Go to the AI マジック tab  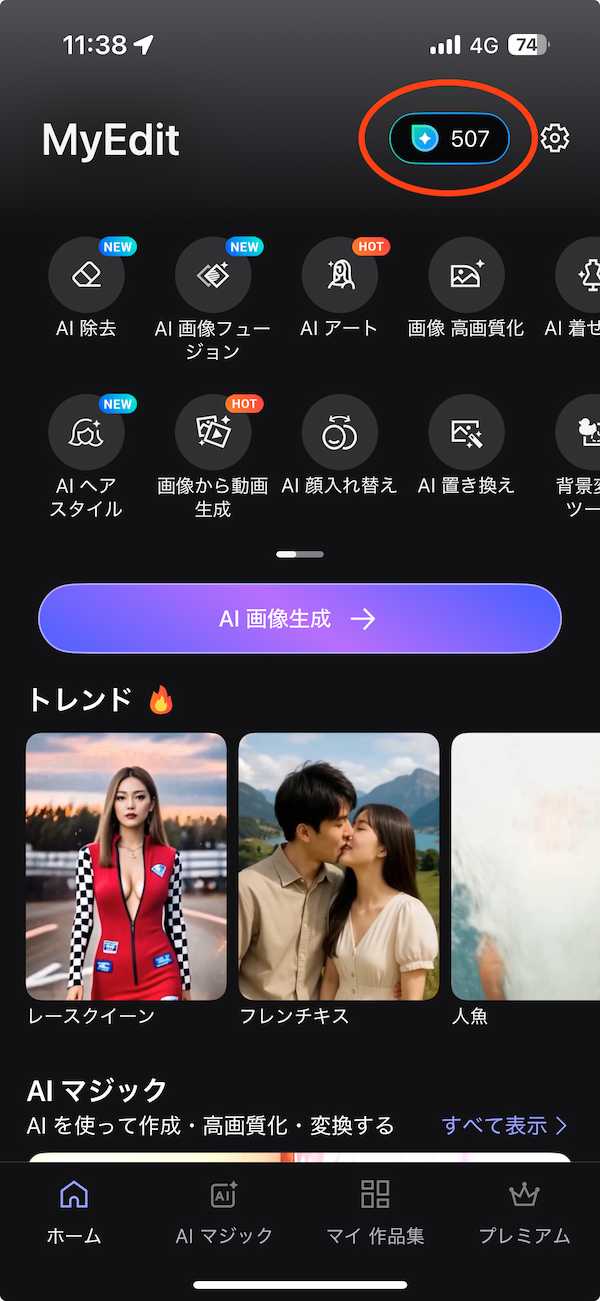pyautogui.click(x=224, y=1211)
